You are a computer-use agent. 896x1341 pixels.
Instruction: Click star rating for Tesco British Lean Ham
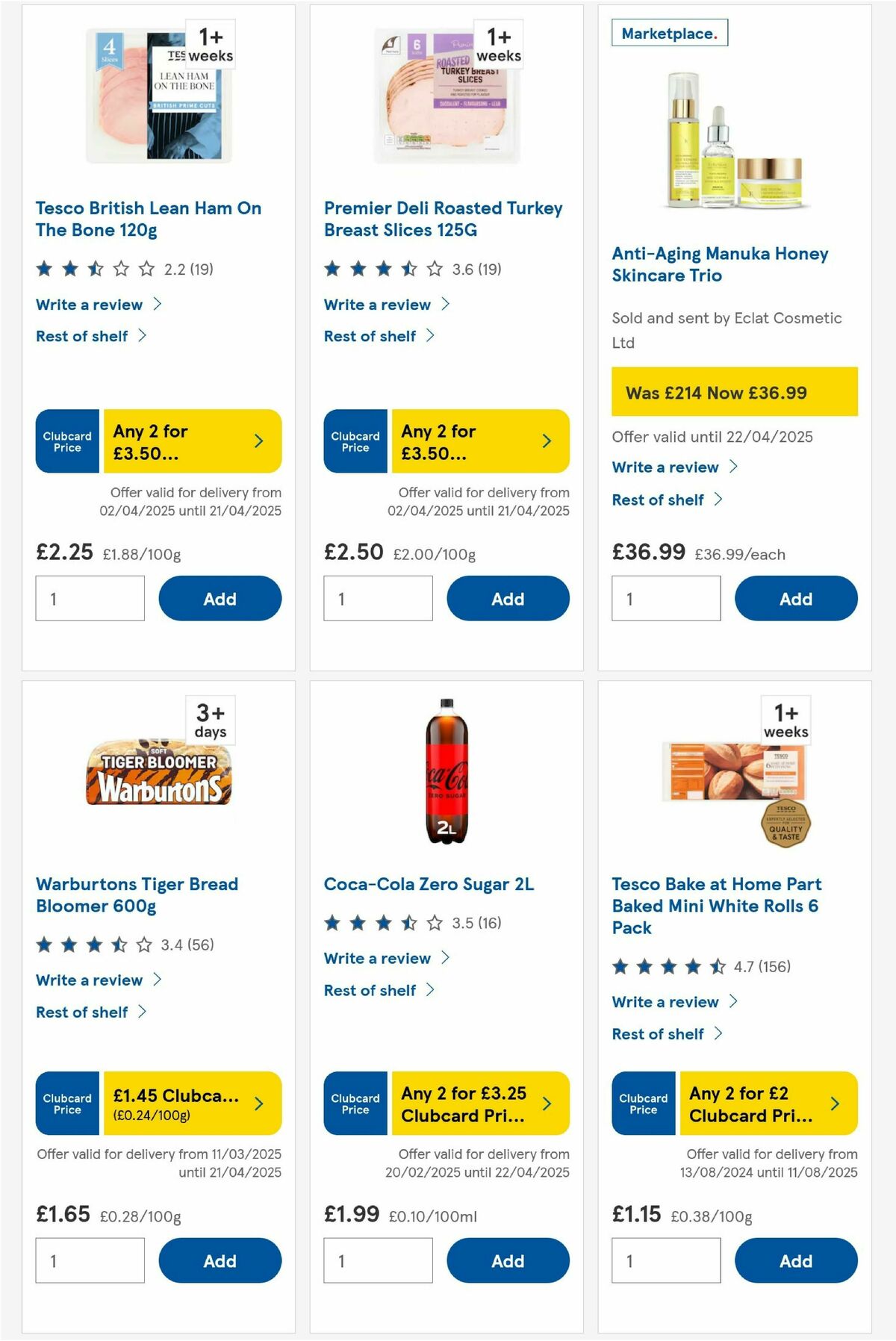pos(92,269)
